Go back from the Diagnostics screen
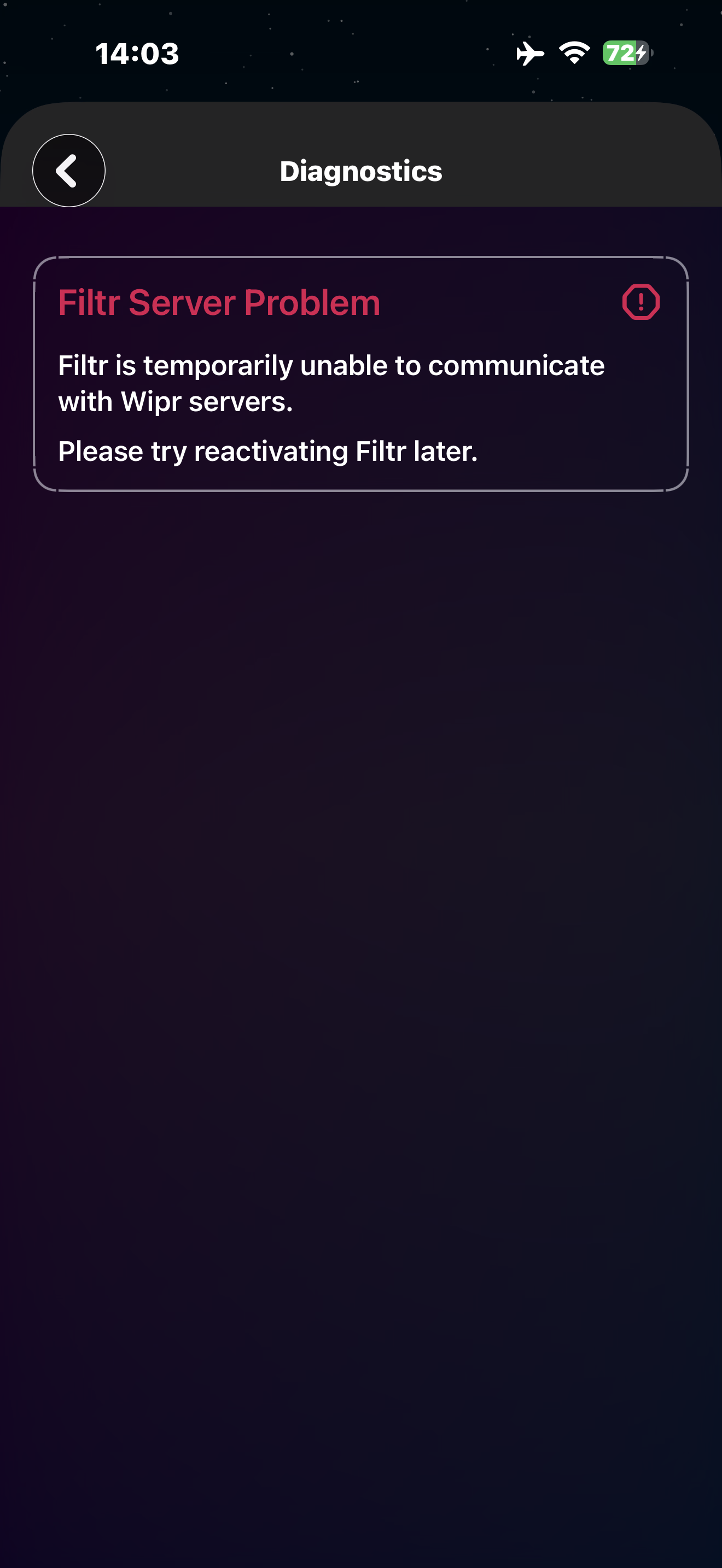Screen dimensions: 722x1568 point(69,171)
